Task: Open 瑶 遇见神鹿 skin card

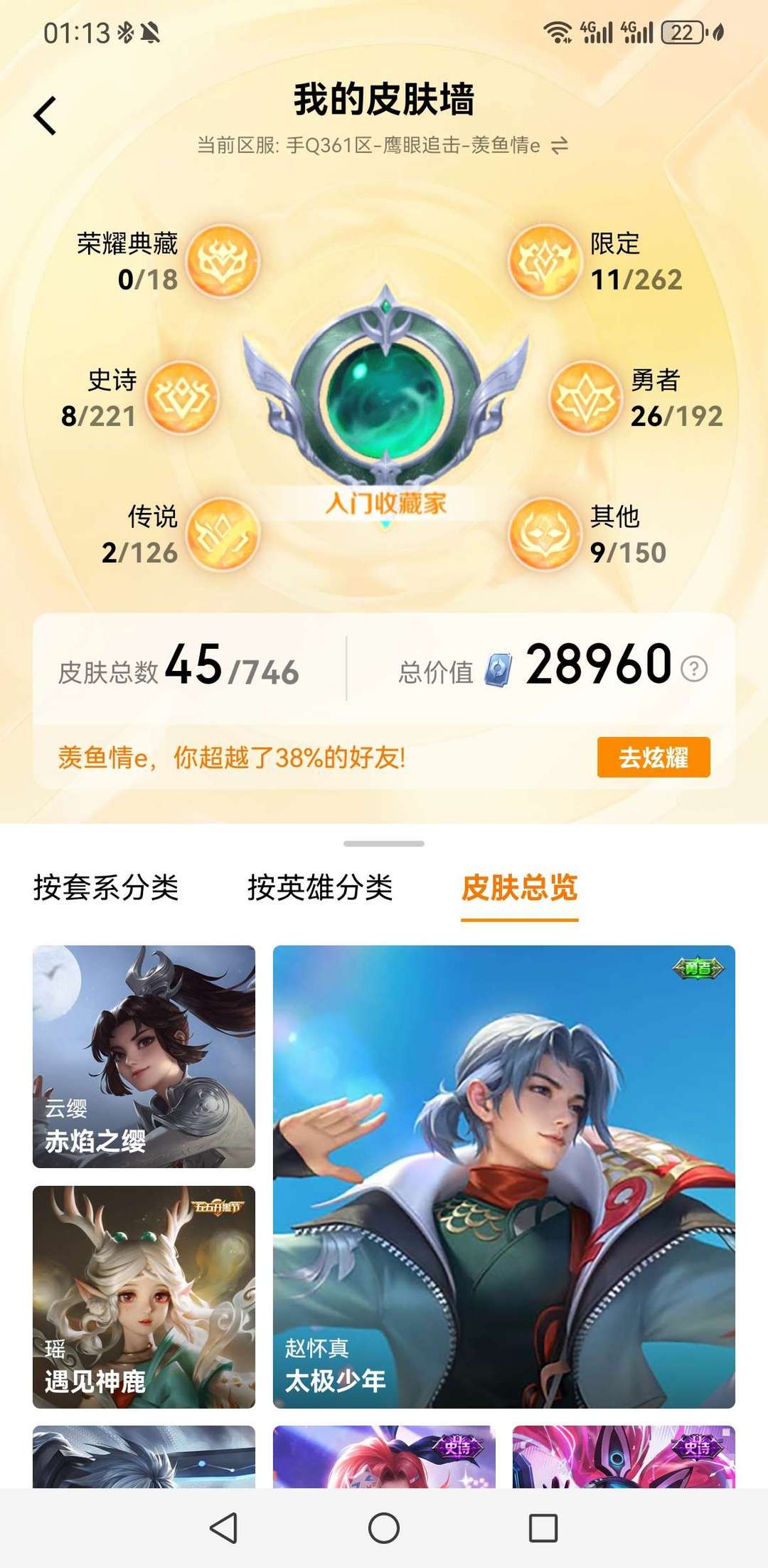Action: pyautogui.click(x=144, y=1296)
